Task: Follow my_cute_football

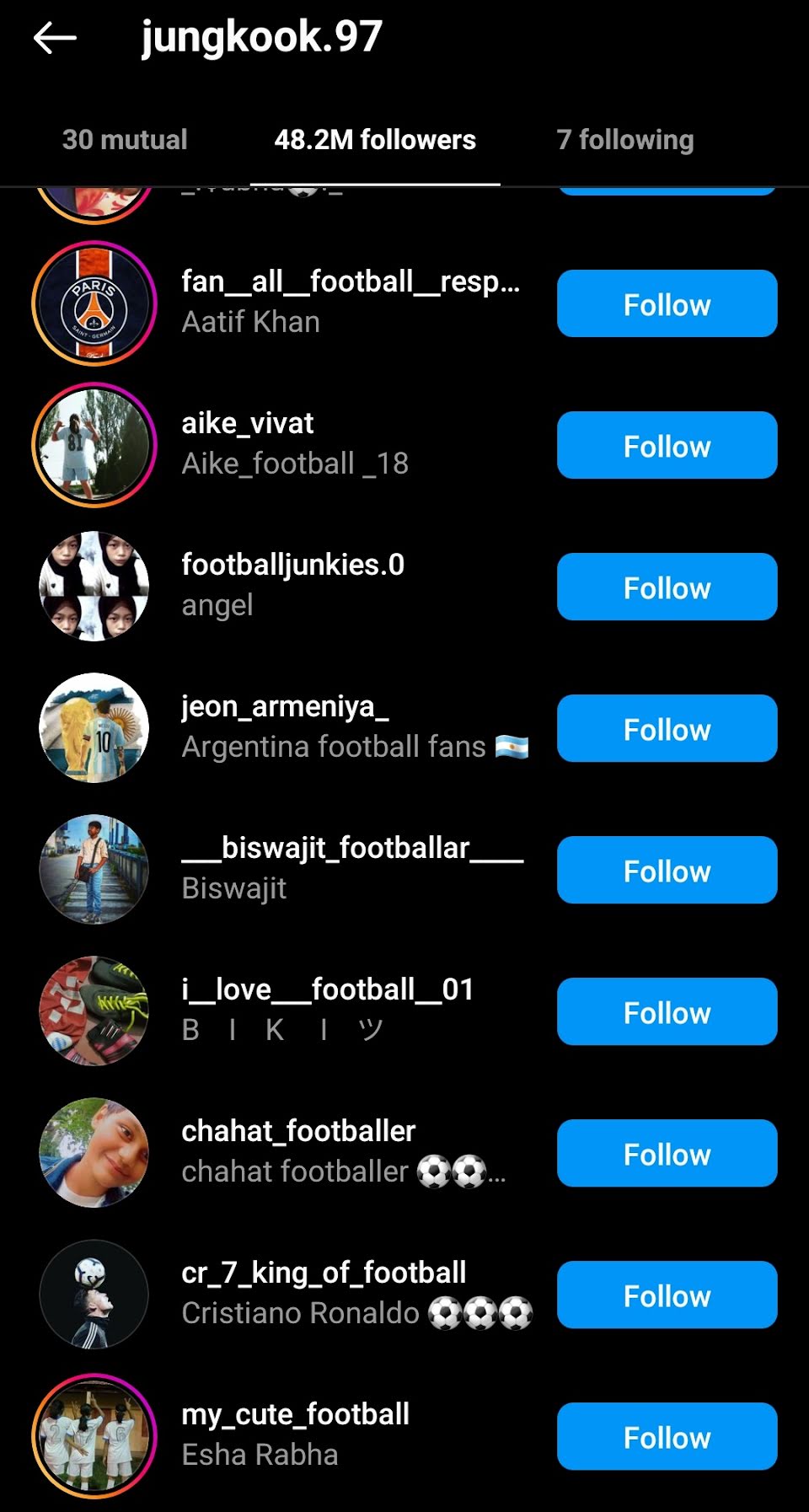Action: (667, 1437)
